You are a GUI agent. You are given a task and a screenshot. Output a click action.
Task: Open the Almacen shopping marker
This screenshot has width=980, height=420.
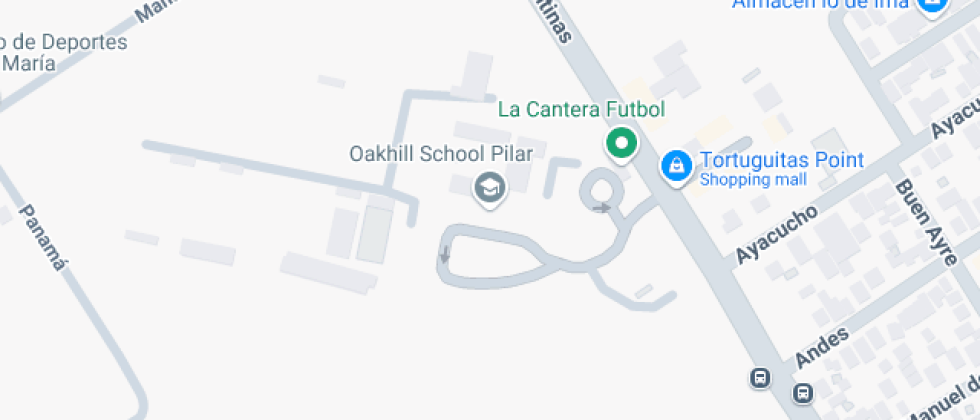[933, 5]
